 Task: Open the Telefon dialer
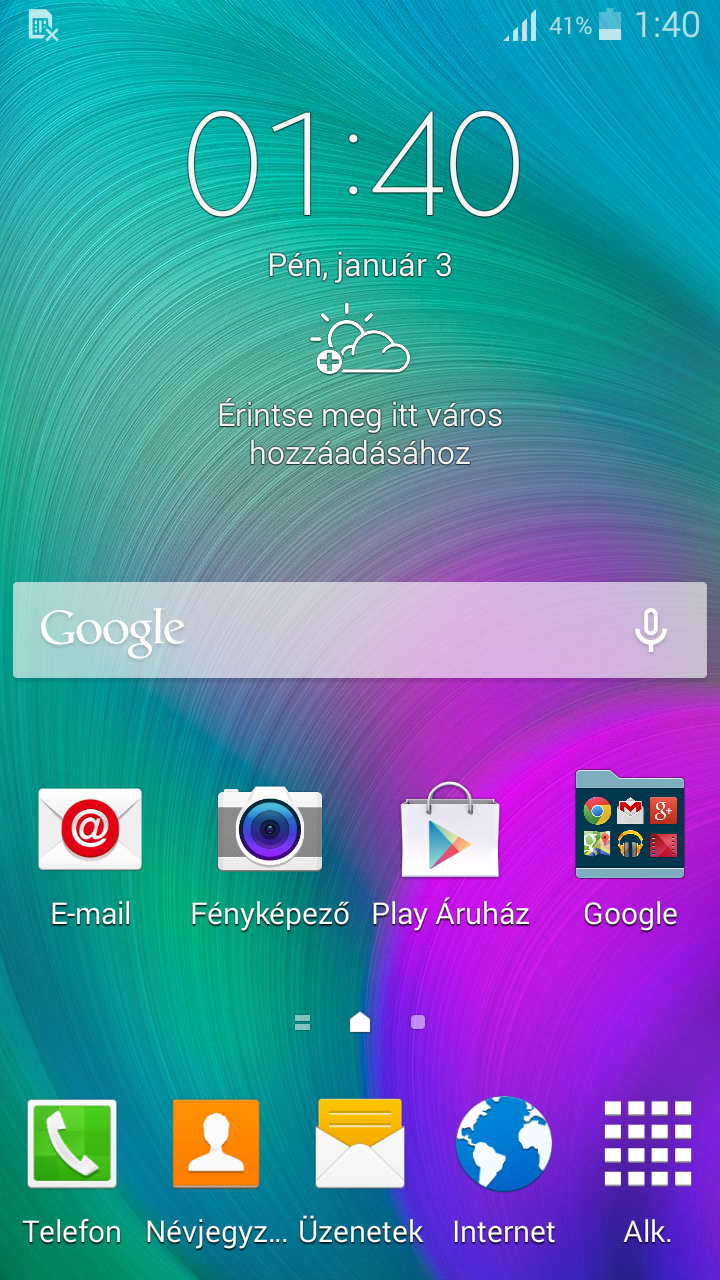(72, 1145)
